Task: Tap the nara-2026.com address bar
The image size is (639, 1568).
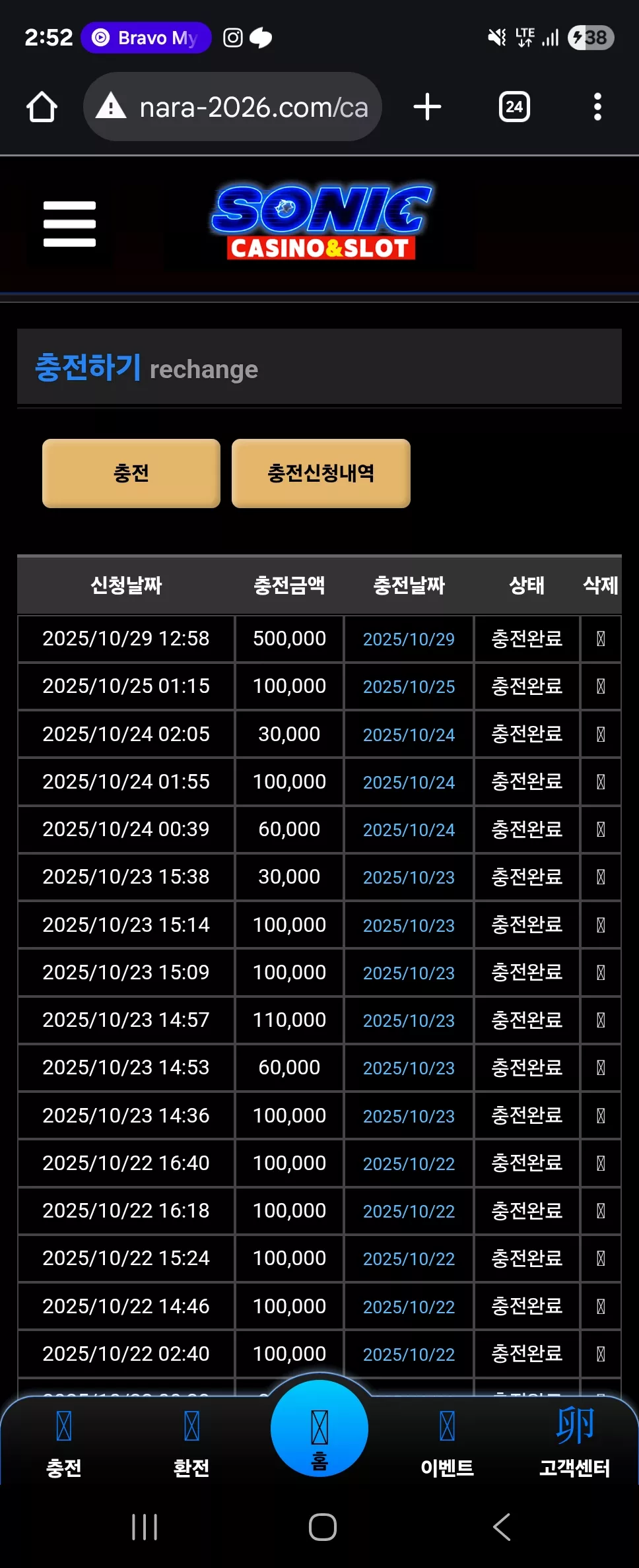Action: coord(232,107)
